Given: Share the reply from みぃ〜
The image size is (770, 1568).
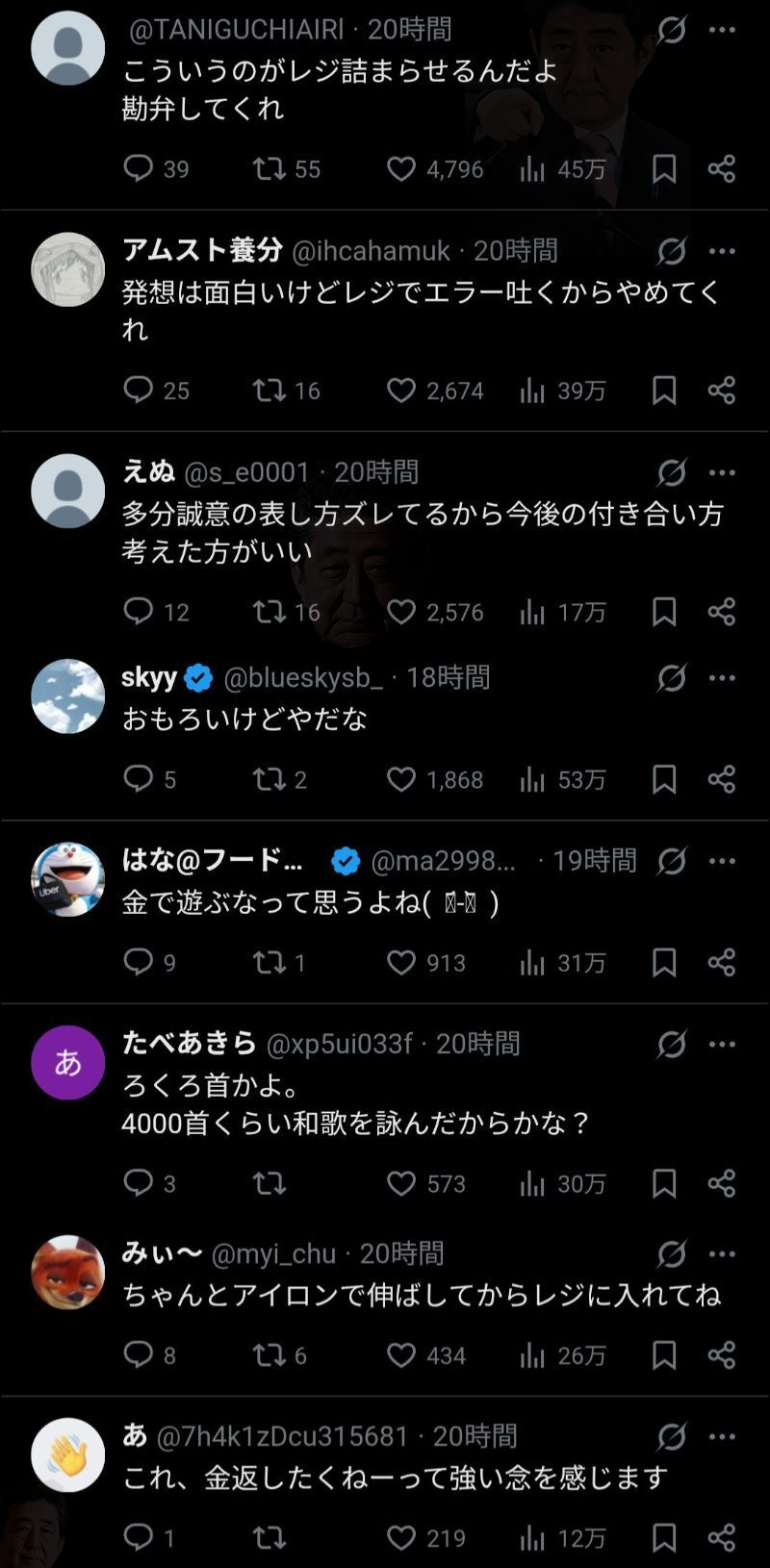Looking at the screenshot, I should (x=722, y=1355).
